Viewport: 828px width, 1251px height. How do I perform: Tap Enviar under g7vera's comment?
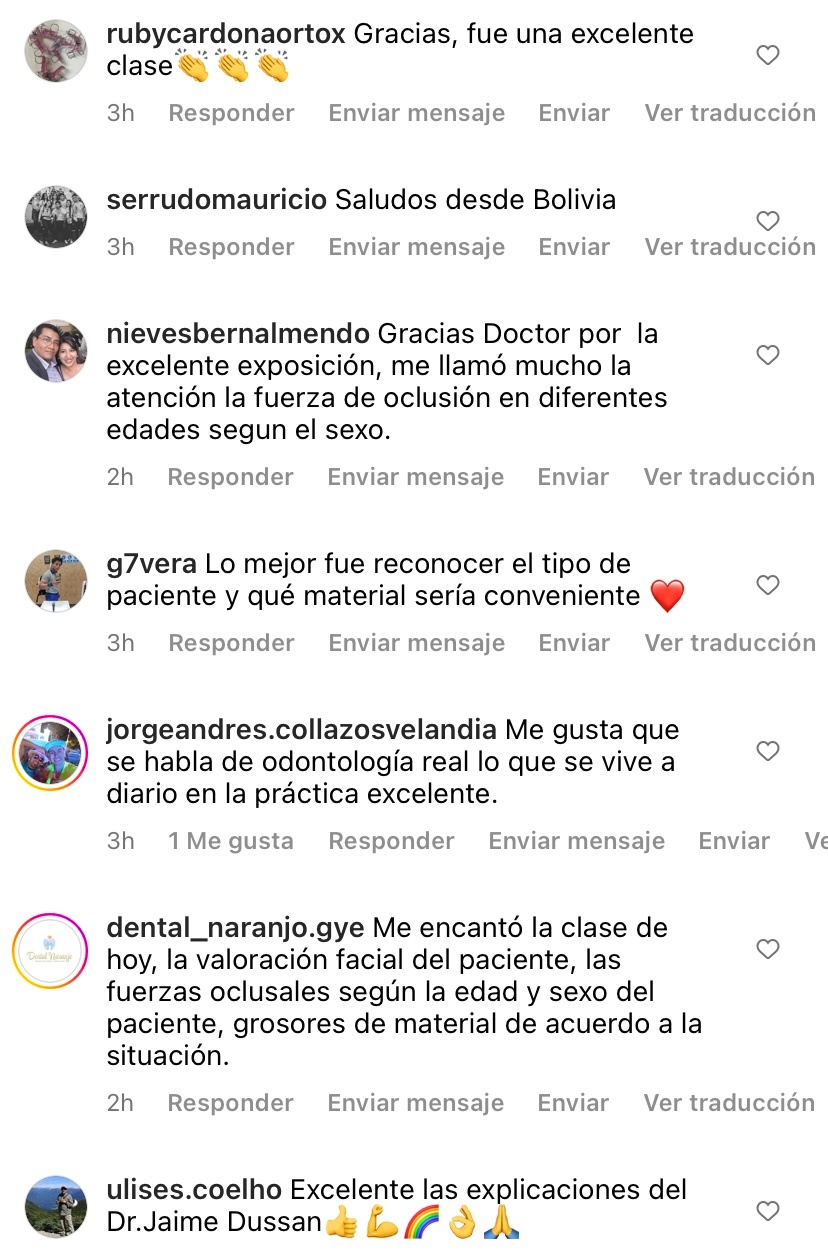tap(574, 643)
